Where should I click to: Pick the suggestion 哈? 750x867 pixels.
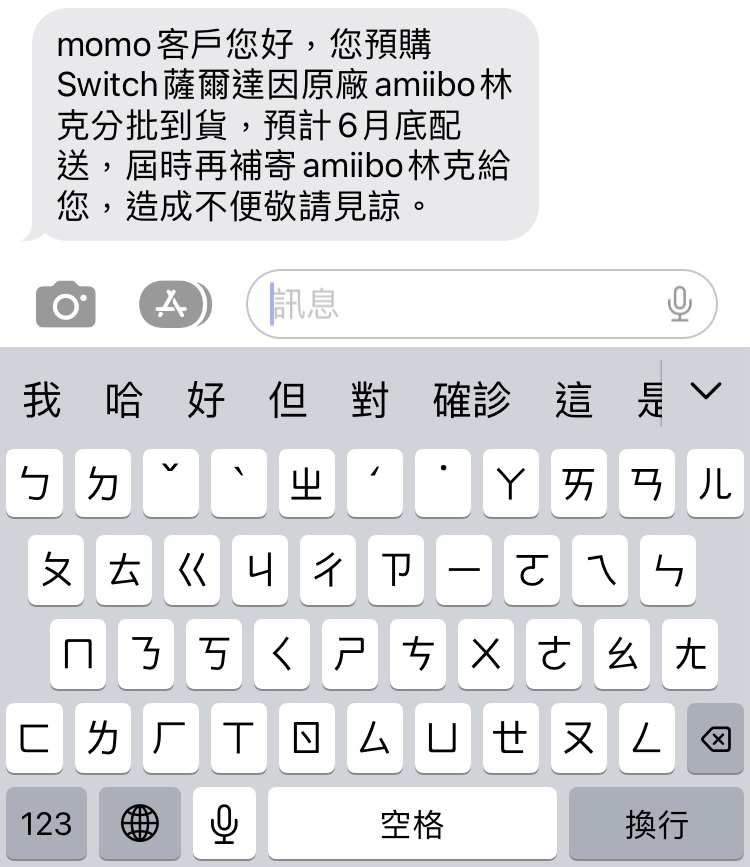click(124, 401)
